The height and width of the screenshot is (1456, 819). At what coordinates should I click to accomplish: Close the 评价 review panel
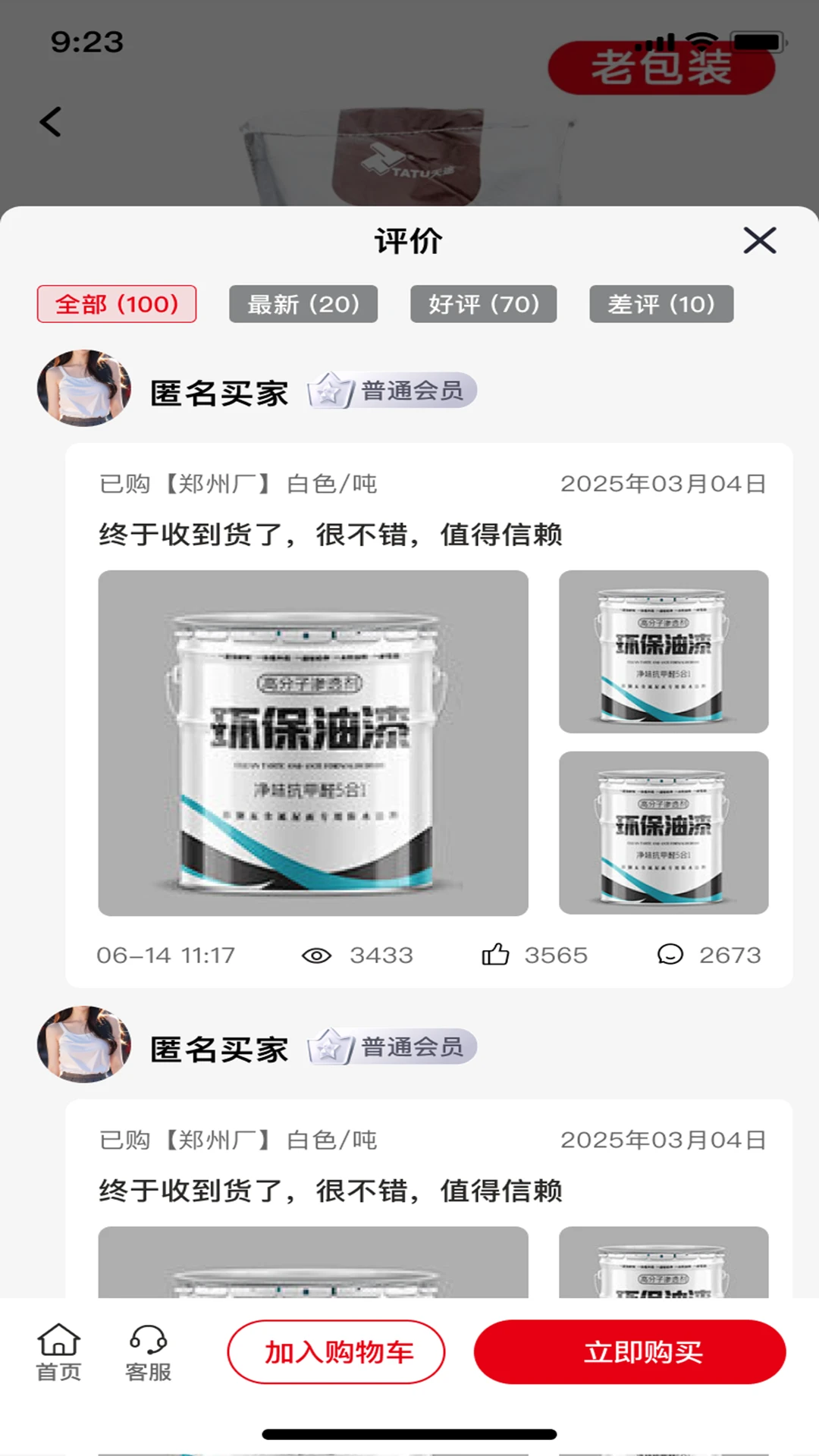(x=759, y=240)
